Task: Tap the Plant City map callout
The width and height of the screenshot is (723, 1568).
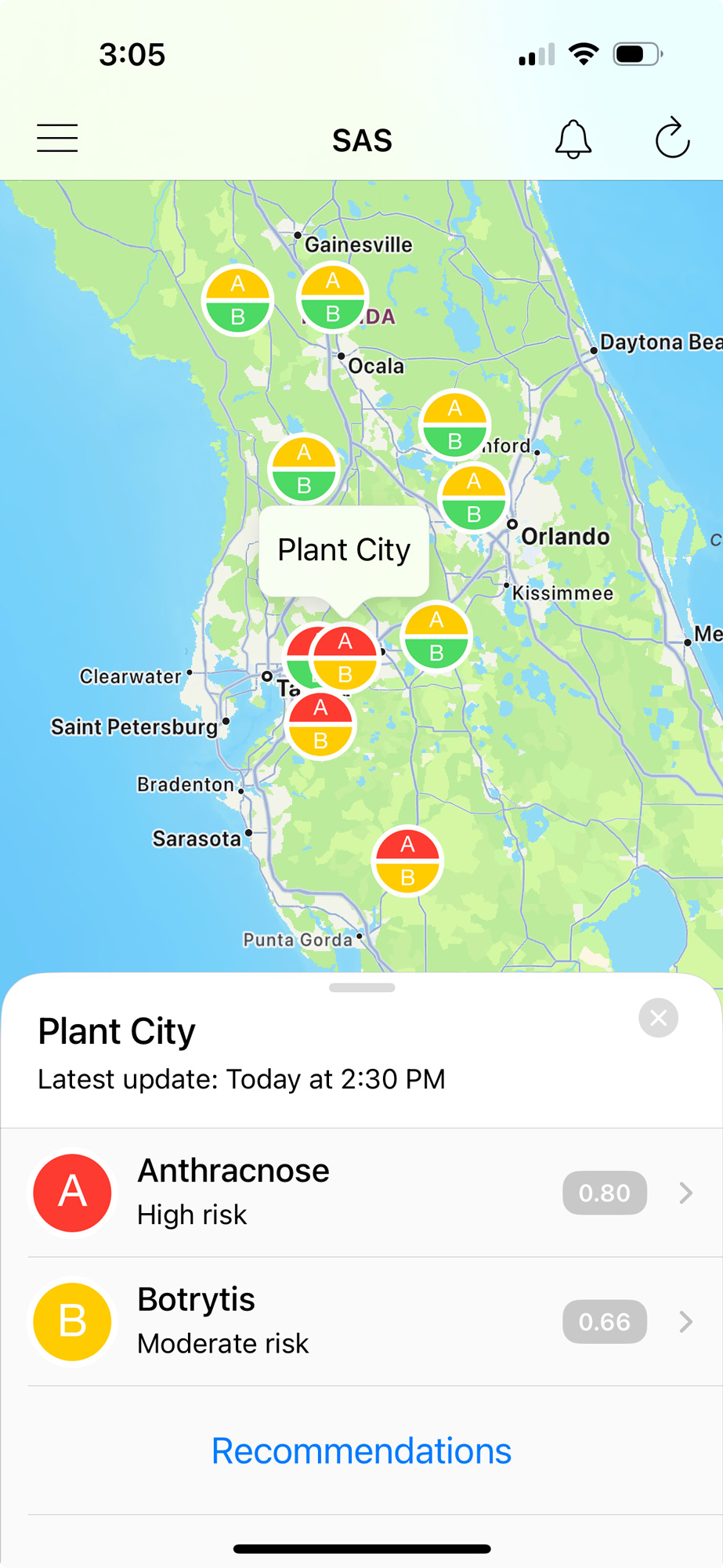Action: click(344, 550)
